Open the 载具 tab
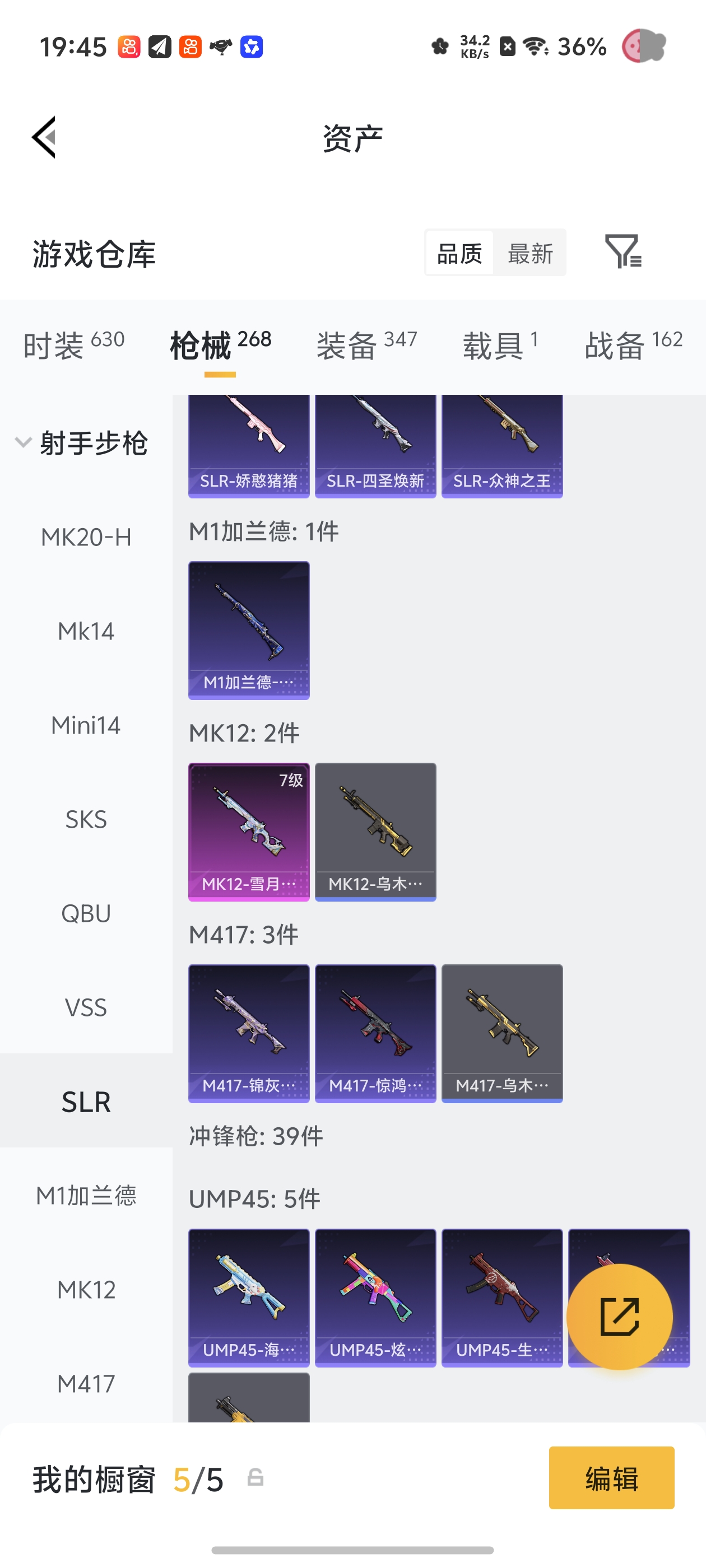706x1568 pixels. pos(500,345)
